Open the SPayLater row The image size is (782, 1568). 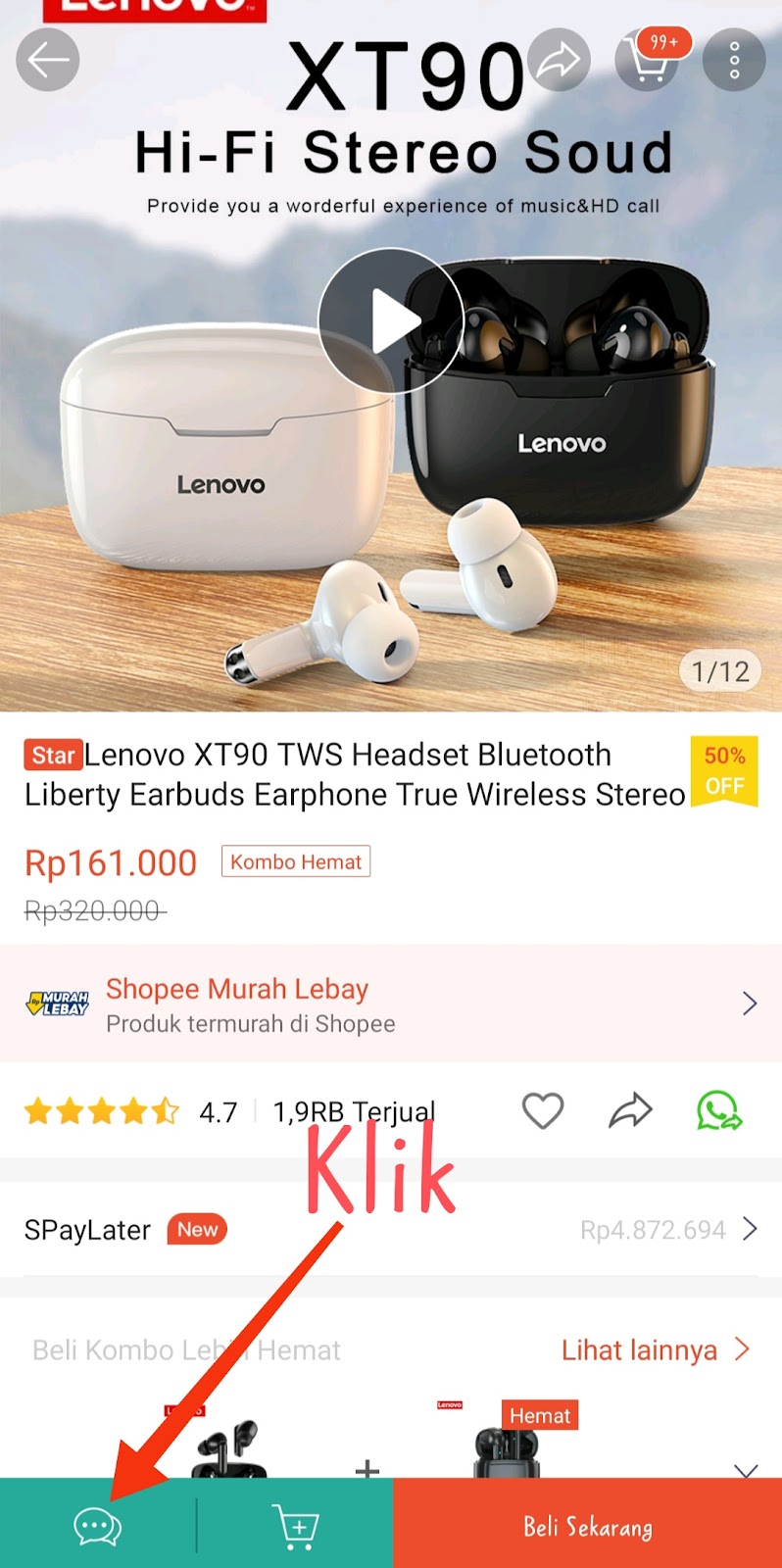pyautogui.click(x=391, y=1229)
